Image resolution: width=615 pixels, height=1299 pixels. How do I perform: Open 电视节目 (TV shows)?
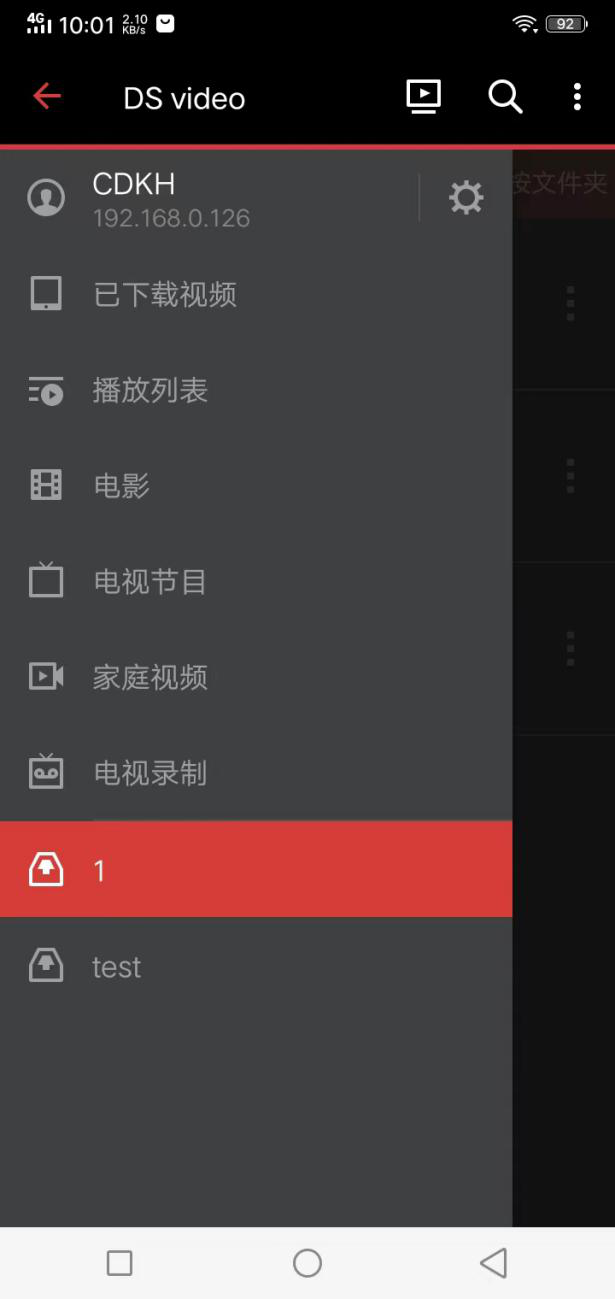click(256, 581)
